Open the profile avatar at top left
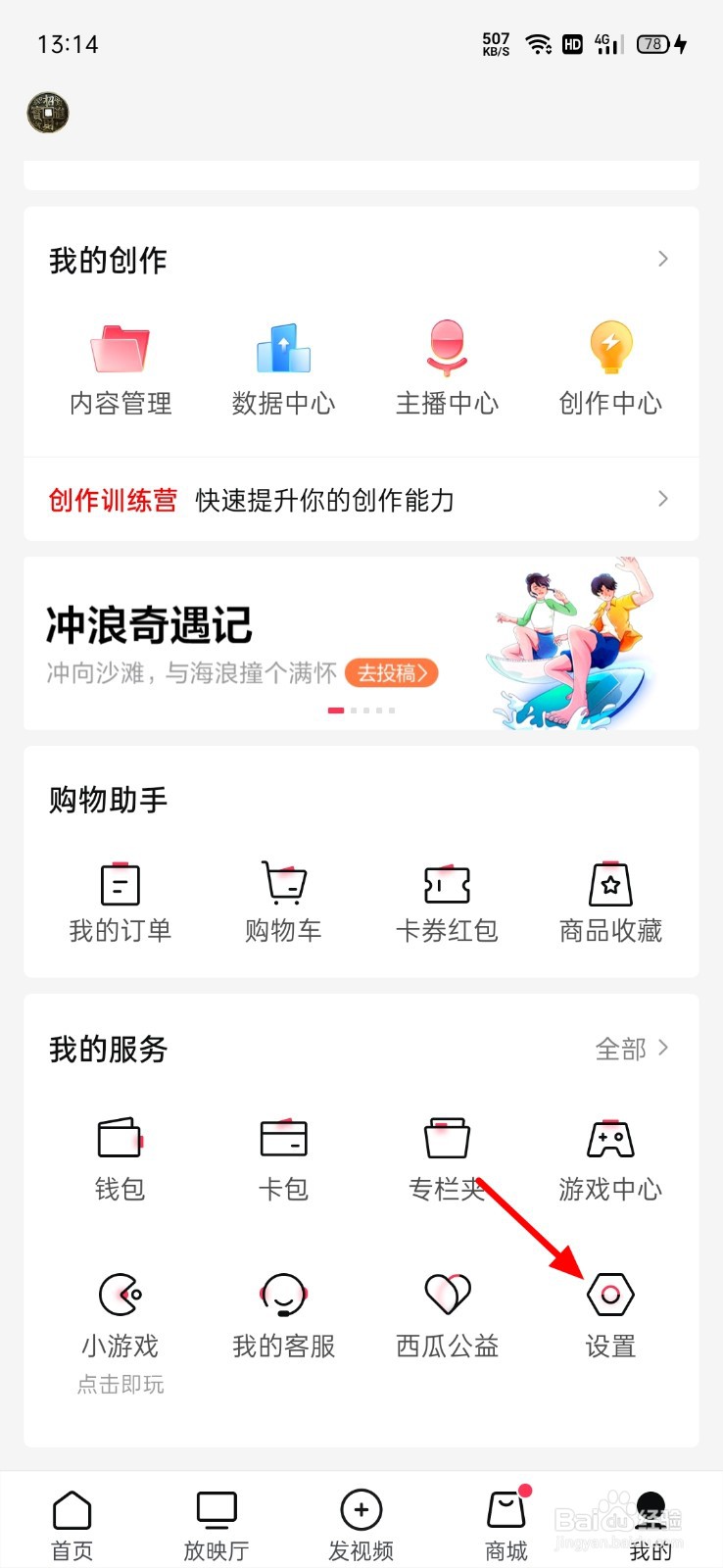 47,113
